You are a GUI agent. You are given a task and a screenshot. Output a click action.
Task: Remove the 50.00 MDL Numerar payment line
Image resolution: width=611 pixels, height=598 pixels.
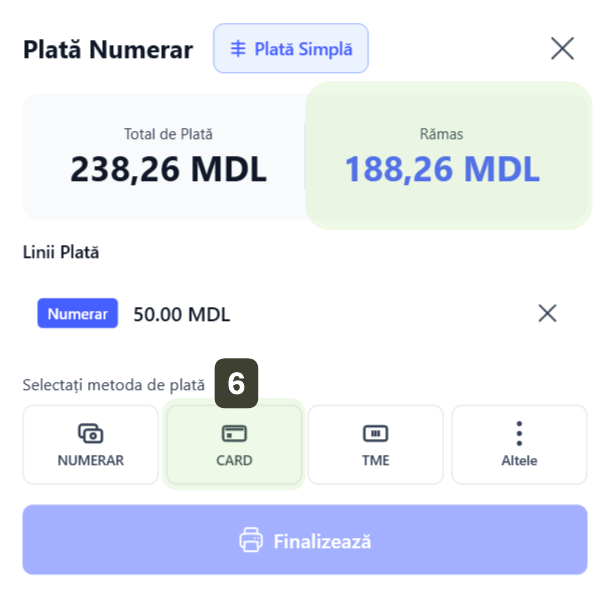(547, 313)
